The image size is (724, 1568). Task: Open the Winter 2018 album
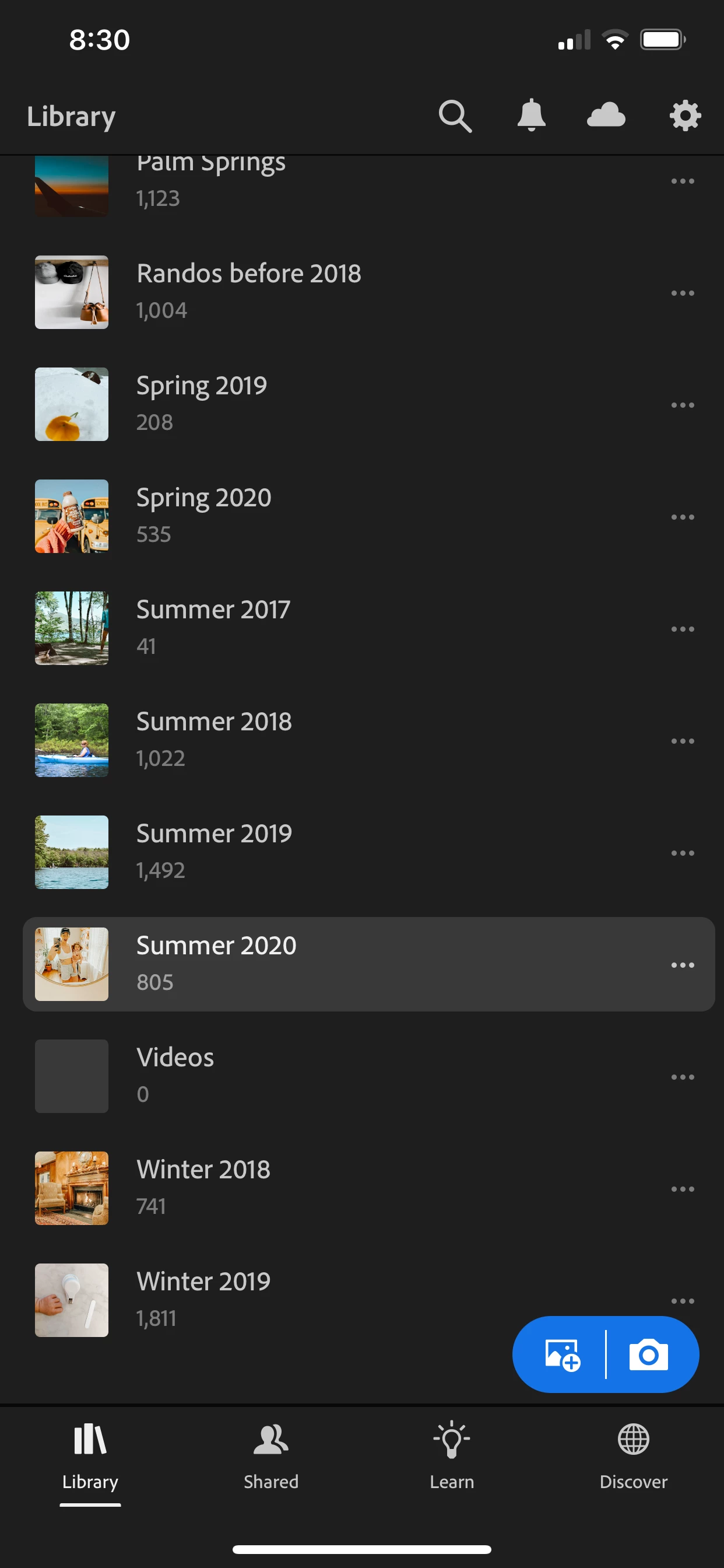tap(203, 1188)
